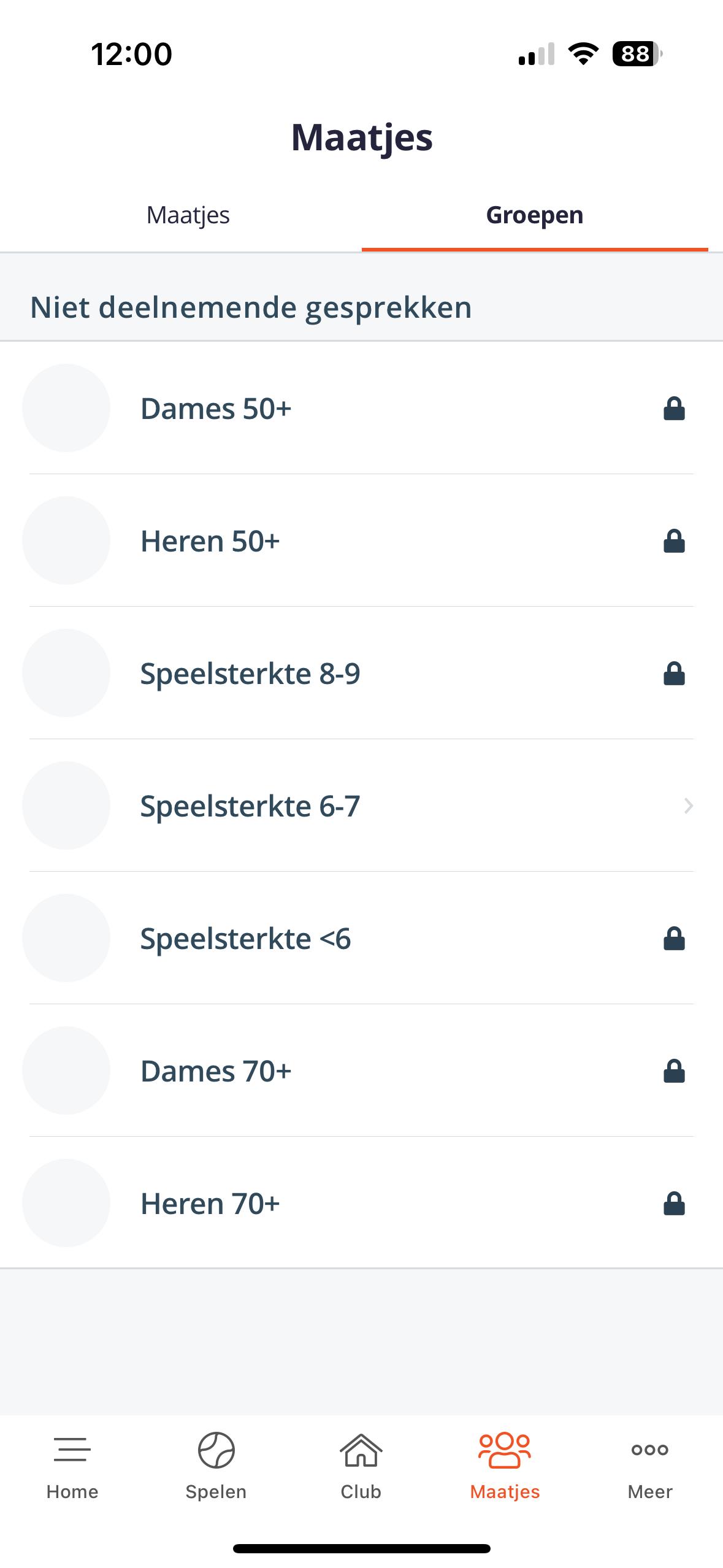
Task: Select the Groepen tab
Action: pos(535,215)
